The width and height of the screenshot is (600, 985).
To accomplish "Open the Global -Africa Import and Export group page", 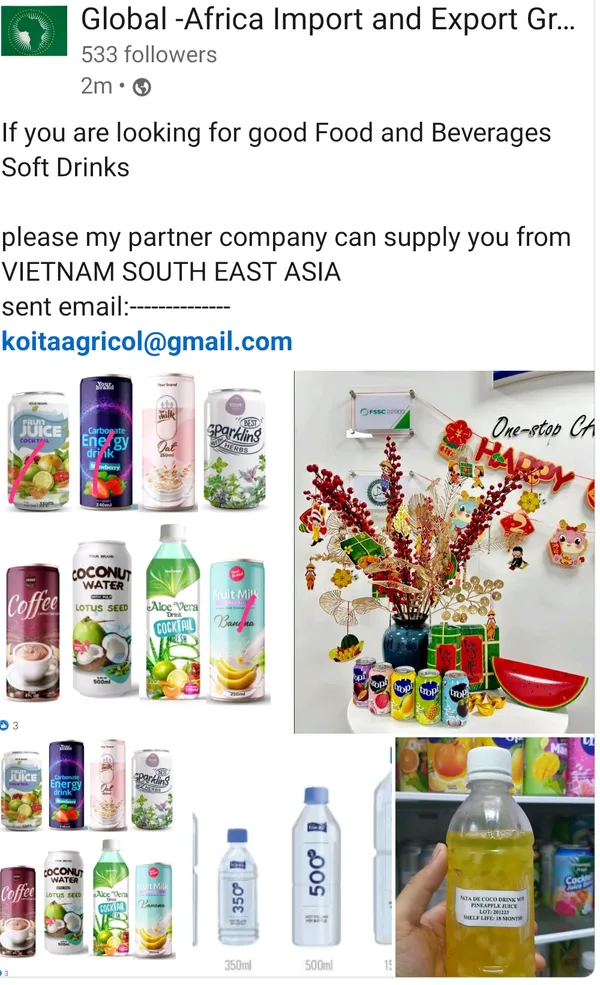I will tap(327, 19).
